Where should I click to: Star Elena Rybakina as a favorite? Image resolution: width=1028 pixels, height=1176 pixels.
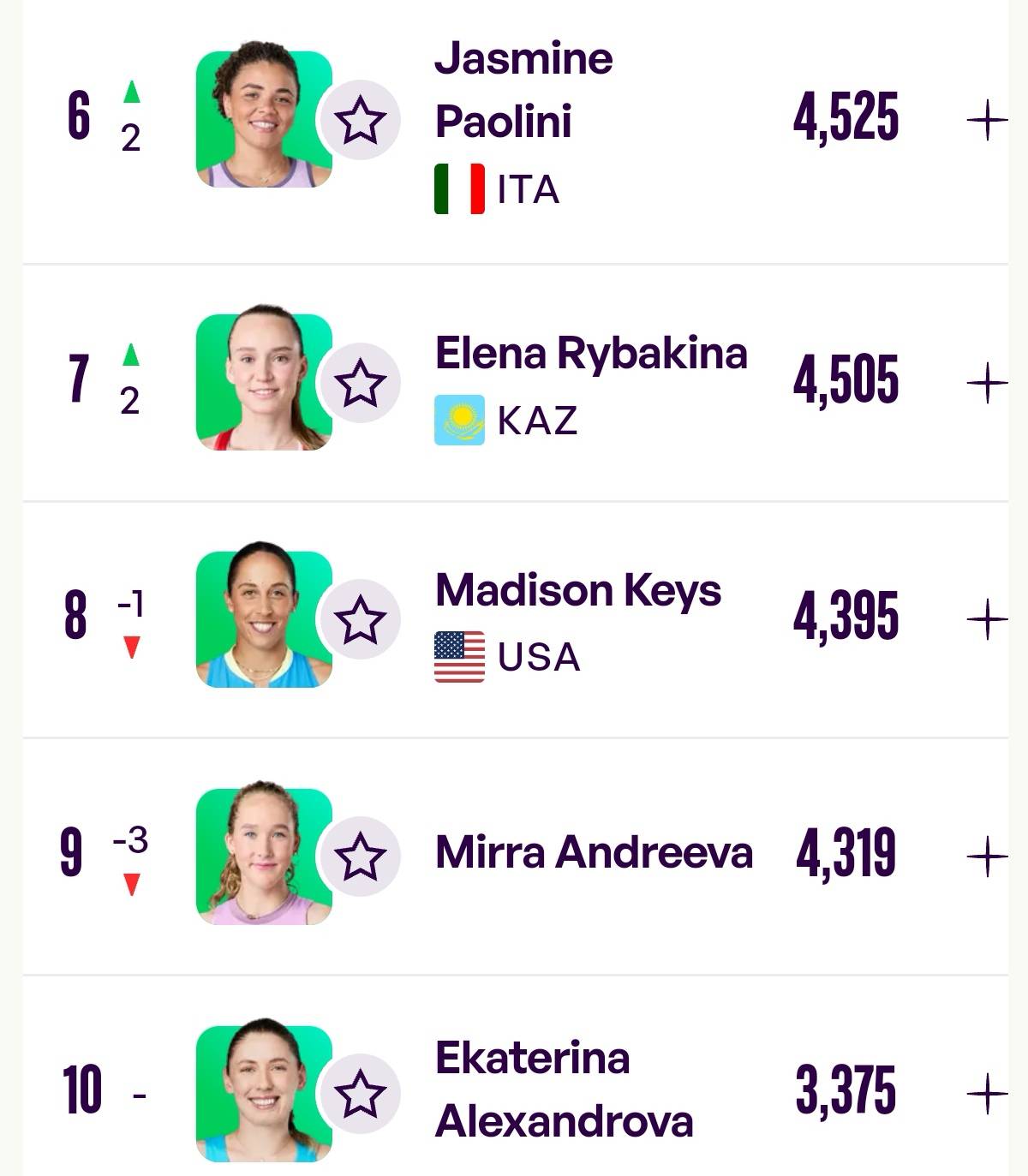pos(360,383)
